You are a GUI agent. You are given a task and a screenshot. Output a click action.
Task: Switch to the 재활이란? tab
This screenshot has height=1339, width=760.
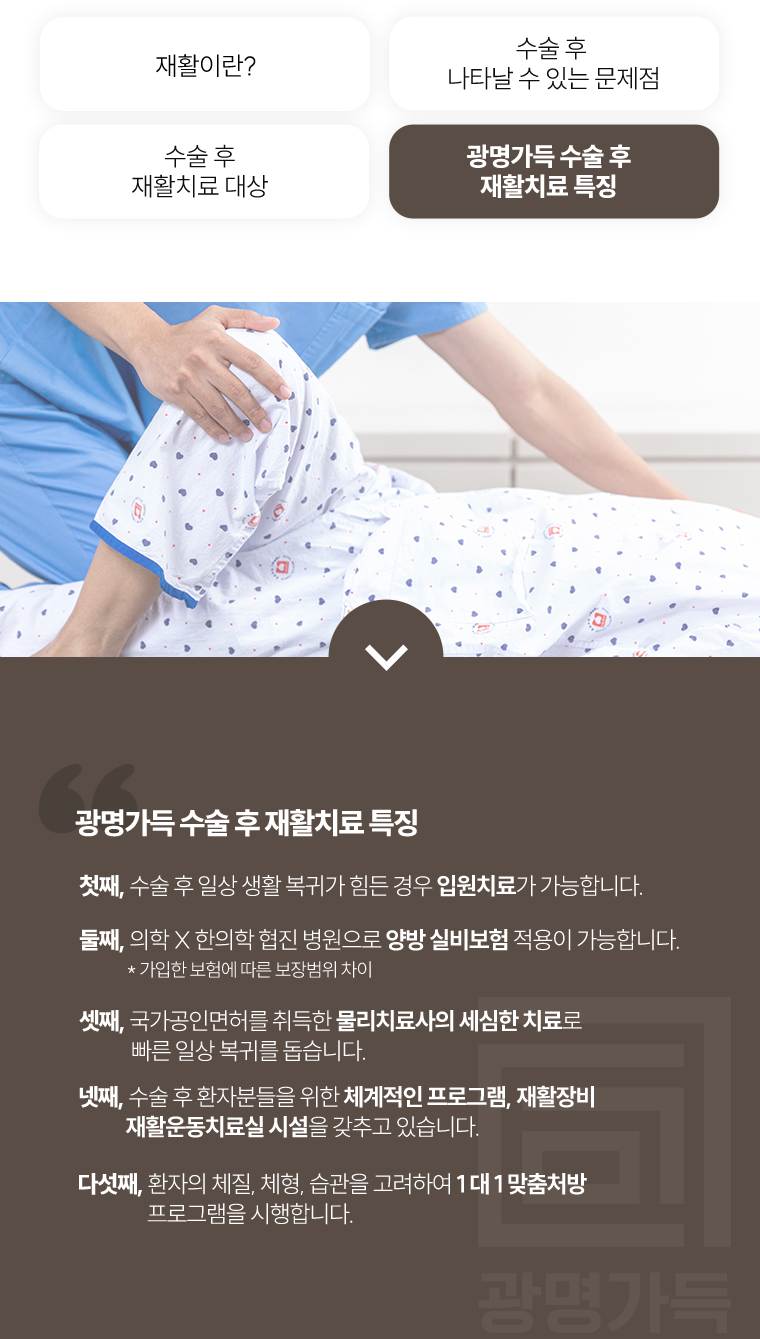pos(205,65)
